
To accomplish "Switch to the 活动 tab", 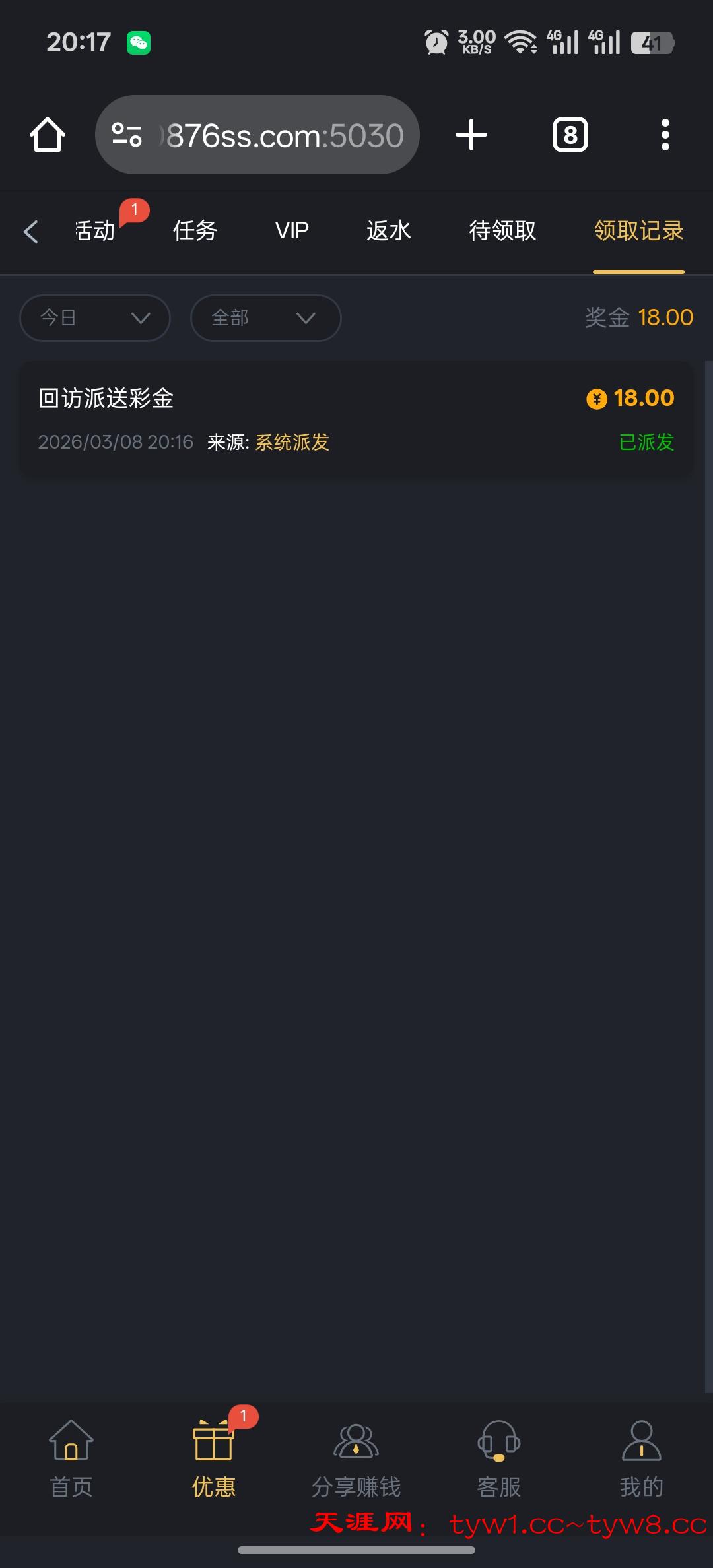I will click(96, 231).
